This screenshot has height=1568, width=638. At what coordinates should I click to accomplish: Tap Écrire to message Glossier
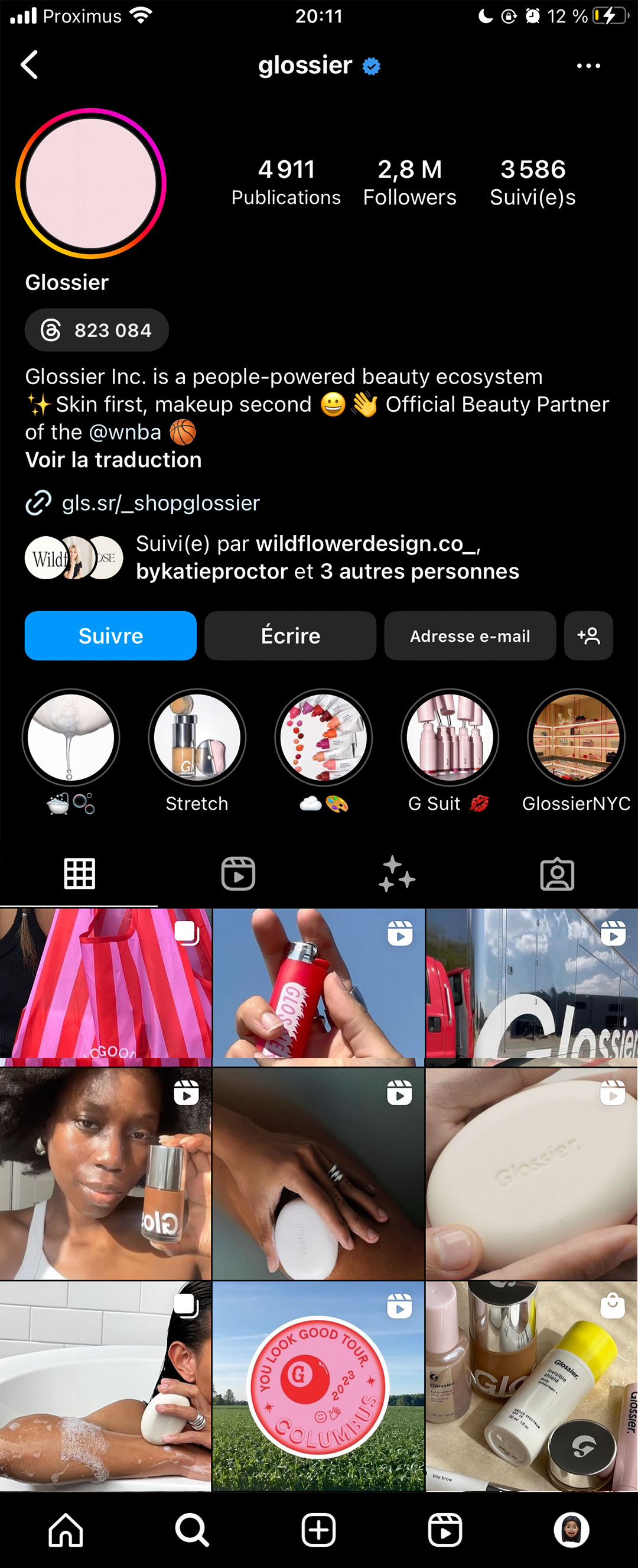click(x=290, y=635)
